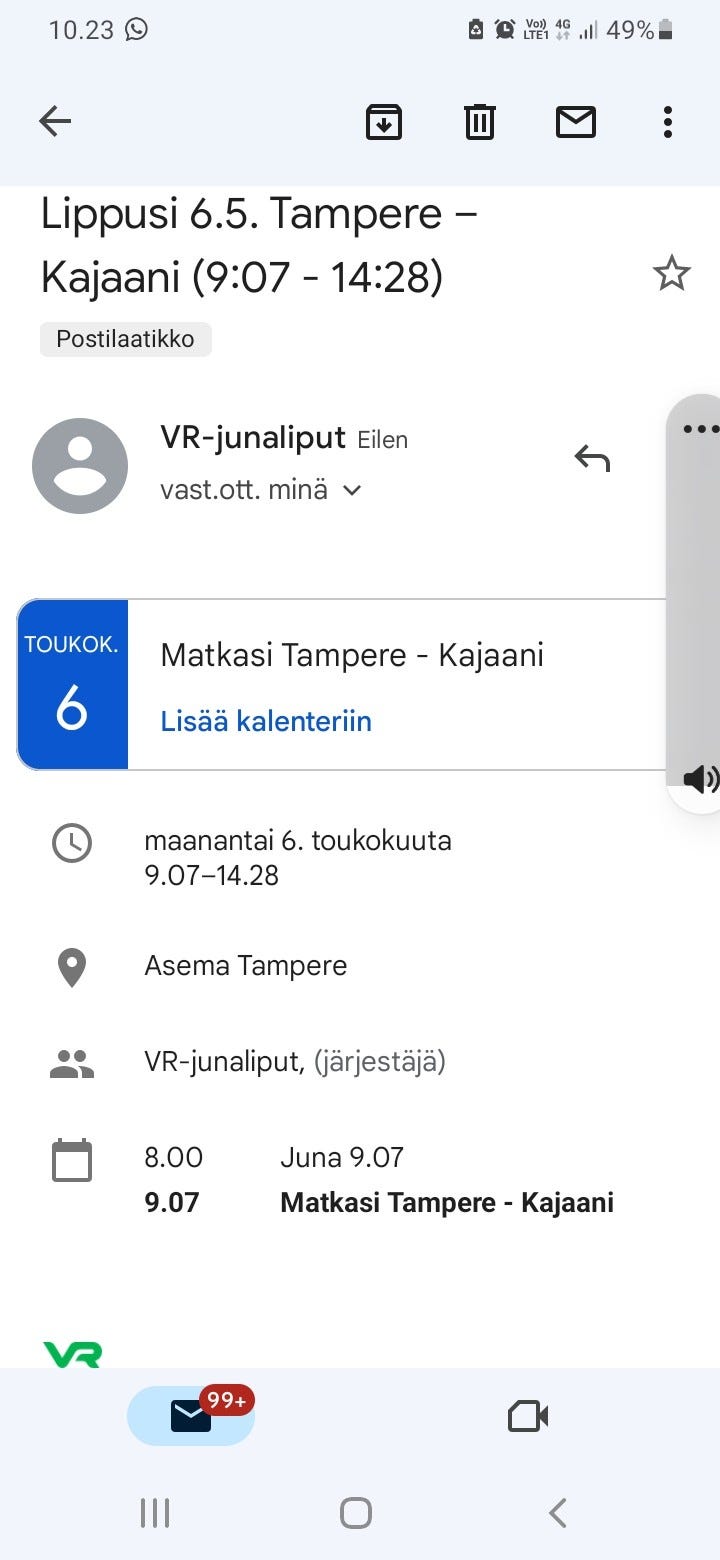
Task: Expand recipient details via minä chevron
Action: click(x=351, y=491)
